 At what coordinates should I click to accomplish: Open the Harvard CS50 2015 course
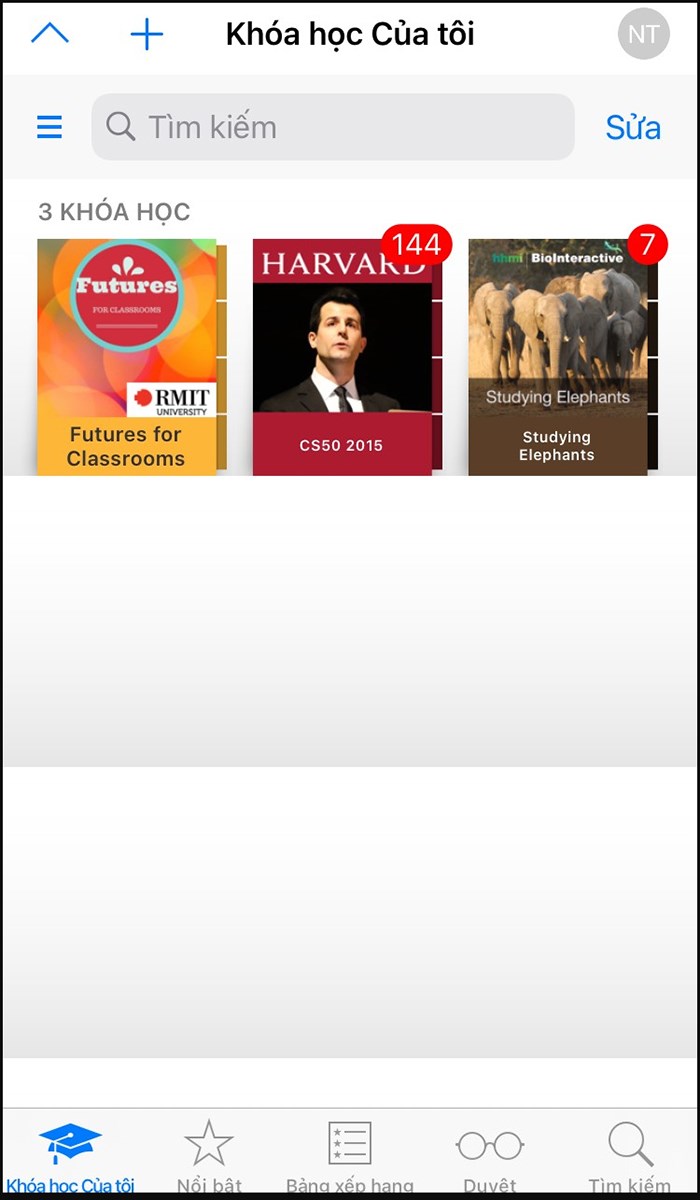[342, 356]
